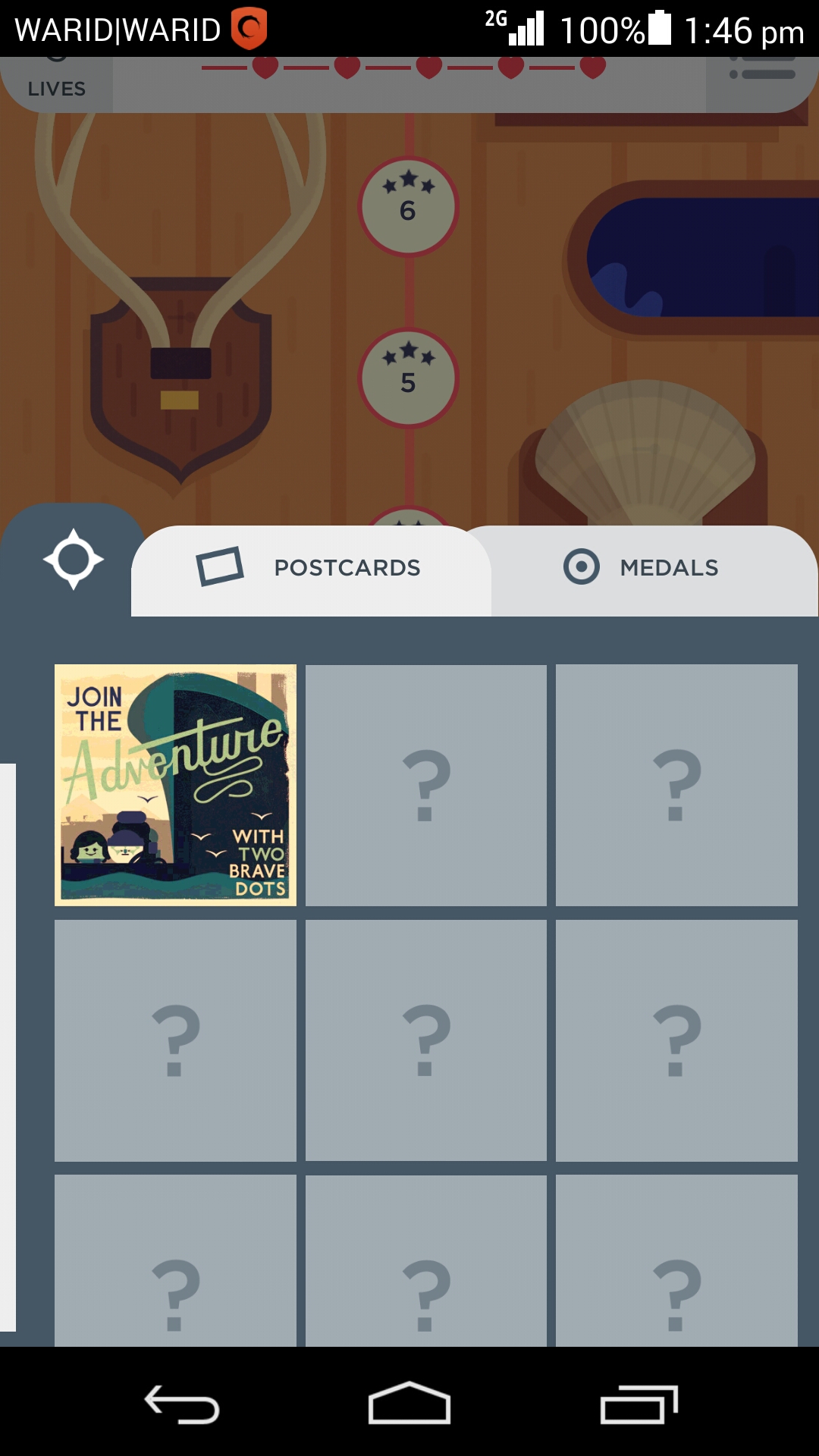Open the Join the Adventure postcard

pyautogui.click(x=175, y=785)
